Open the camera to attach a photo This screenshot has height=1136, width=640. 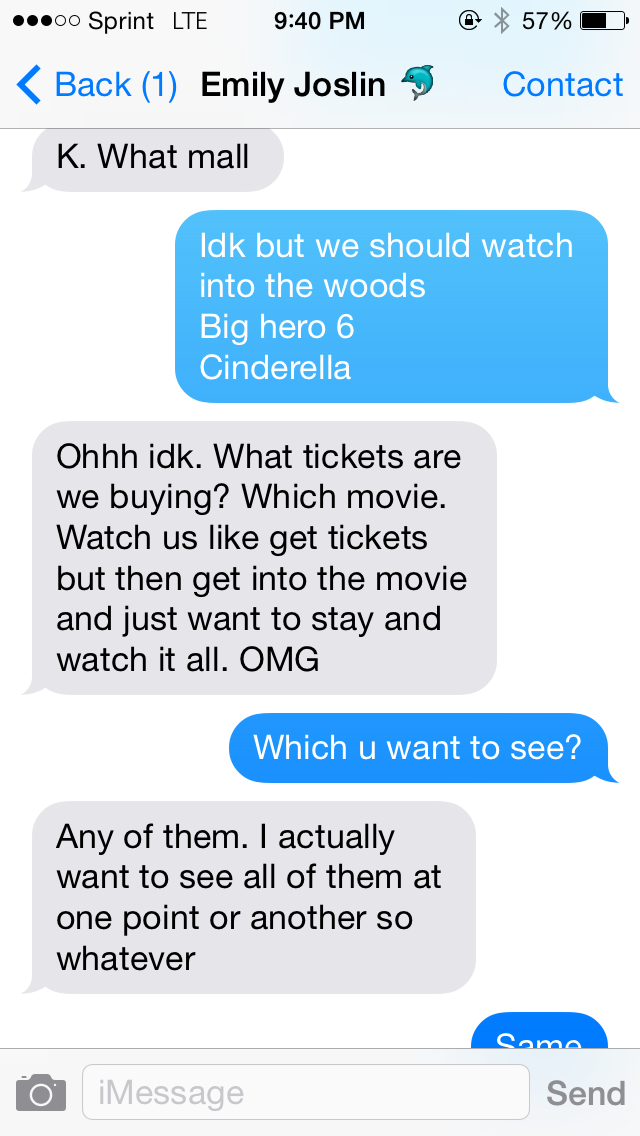pos(41,1093)
